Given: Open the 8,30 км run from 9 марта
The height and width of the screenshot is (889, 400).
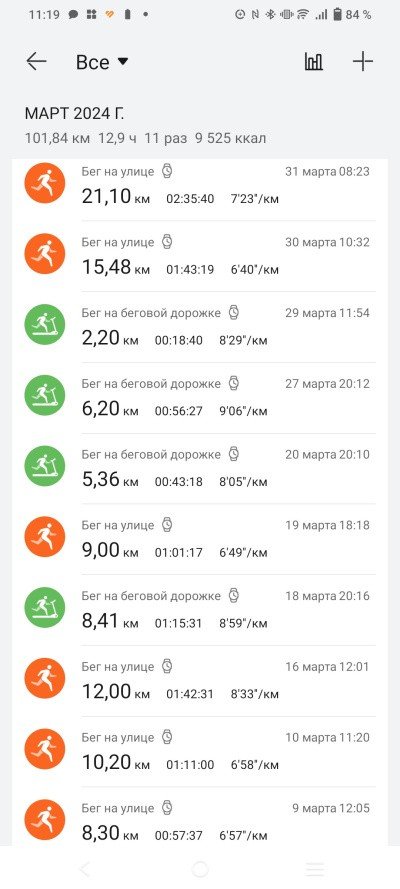Looking at the screenshot, I should coord(200,816).
